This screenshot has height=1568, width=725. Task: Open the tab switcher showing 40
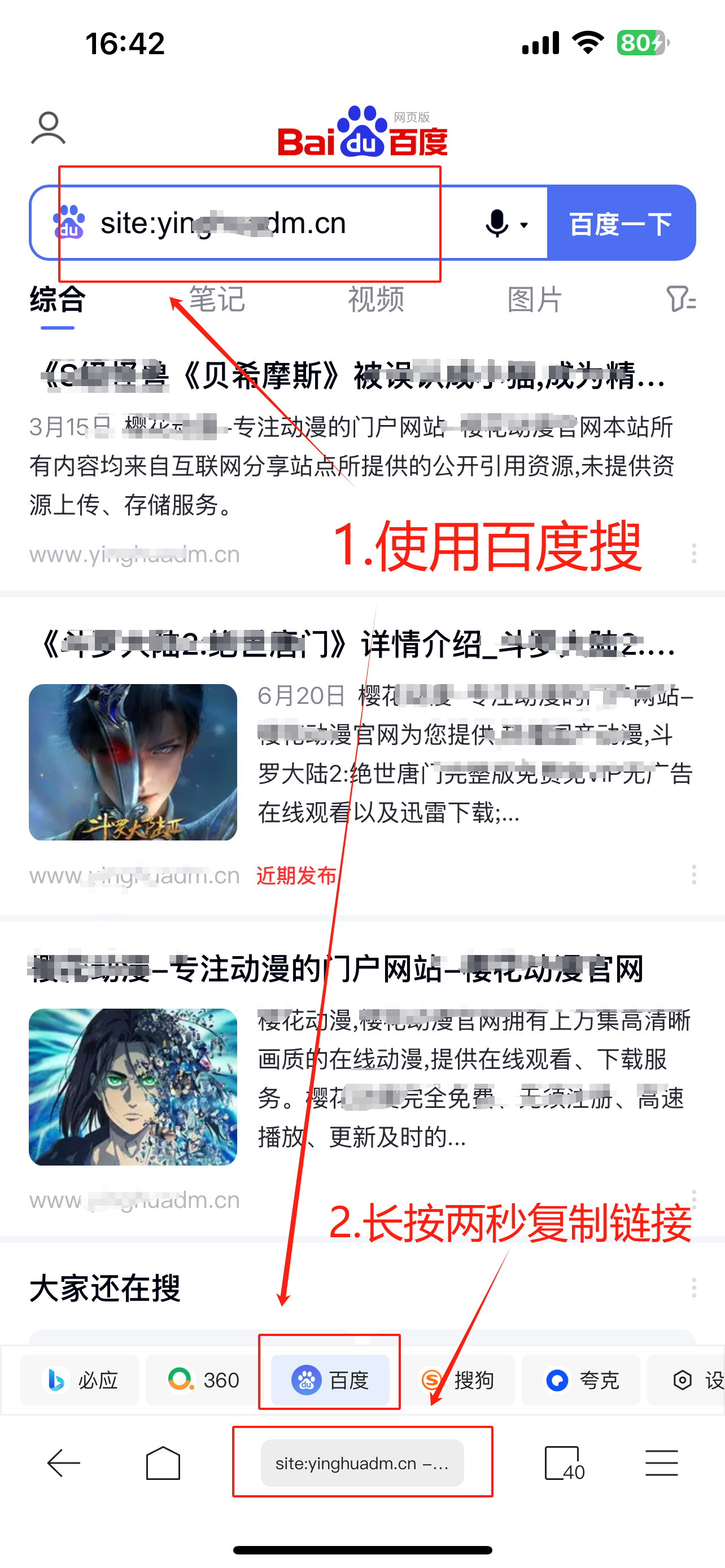click(x=563, y=1462)
